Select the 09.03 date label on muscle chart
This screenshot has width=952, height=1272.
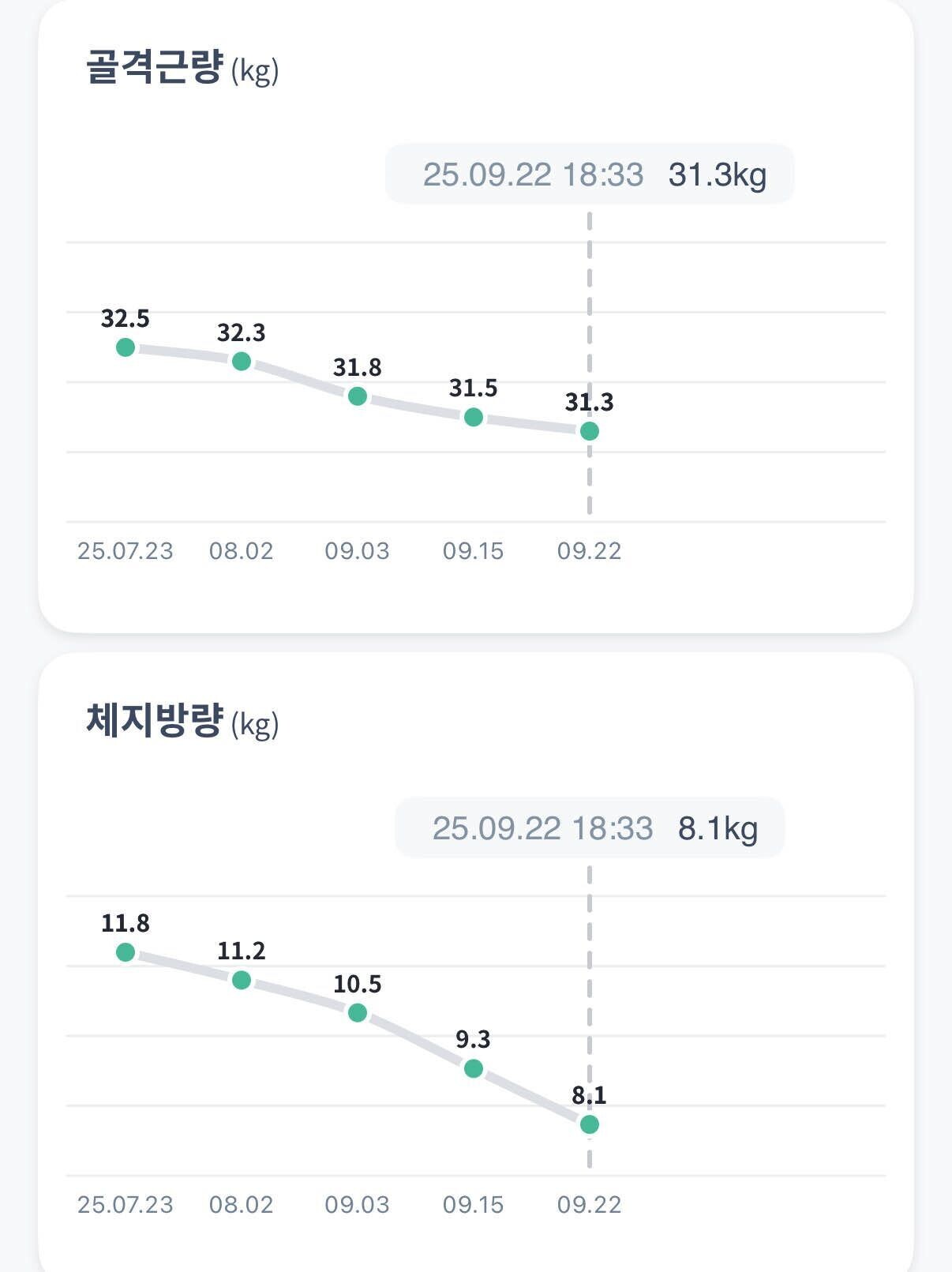[358, 551]
